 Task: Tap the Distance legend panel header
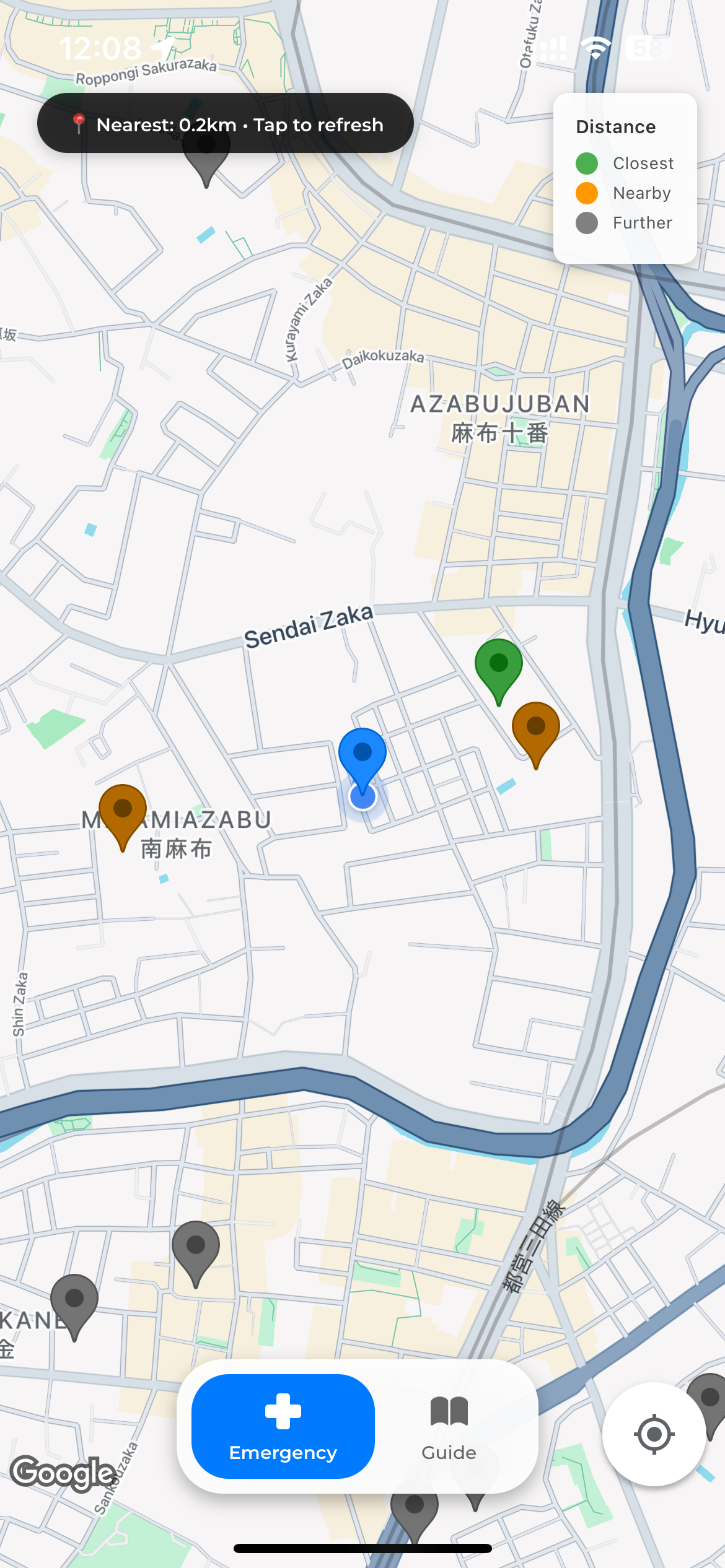point(615,126)
